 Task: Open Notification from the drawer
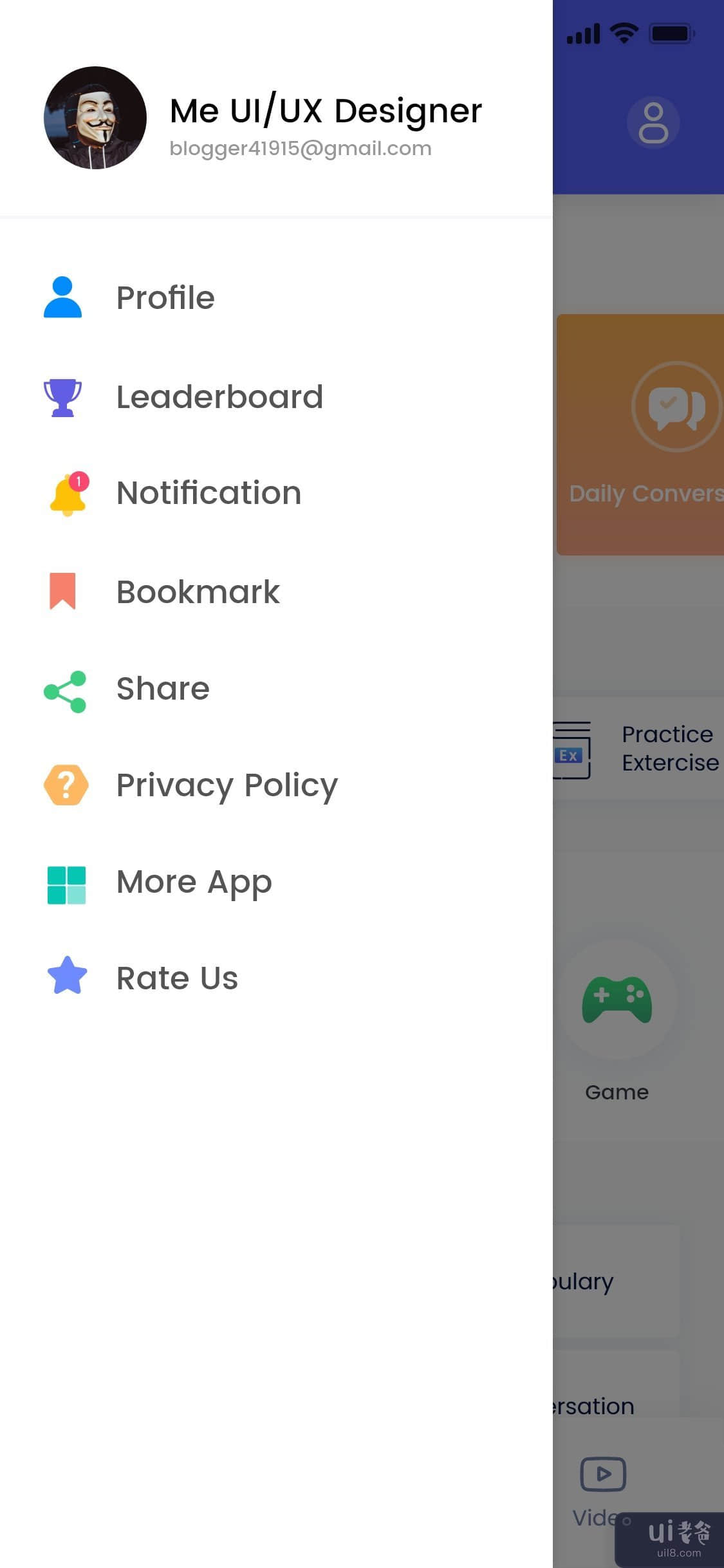pyautogui.click(x=209, y=493)
